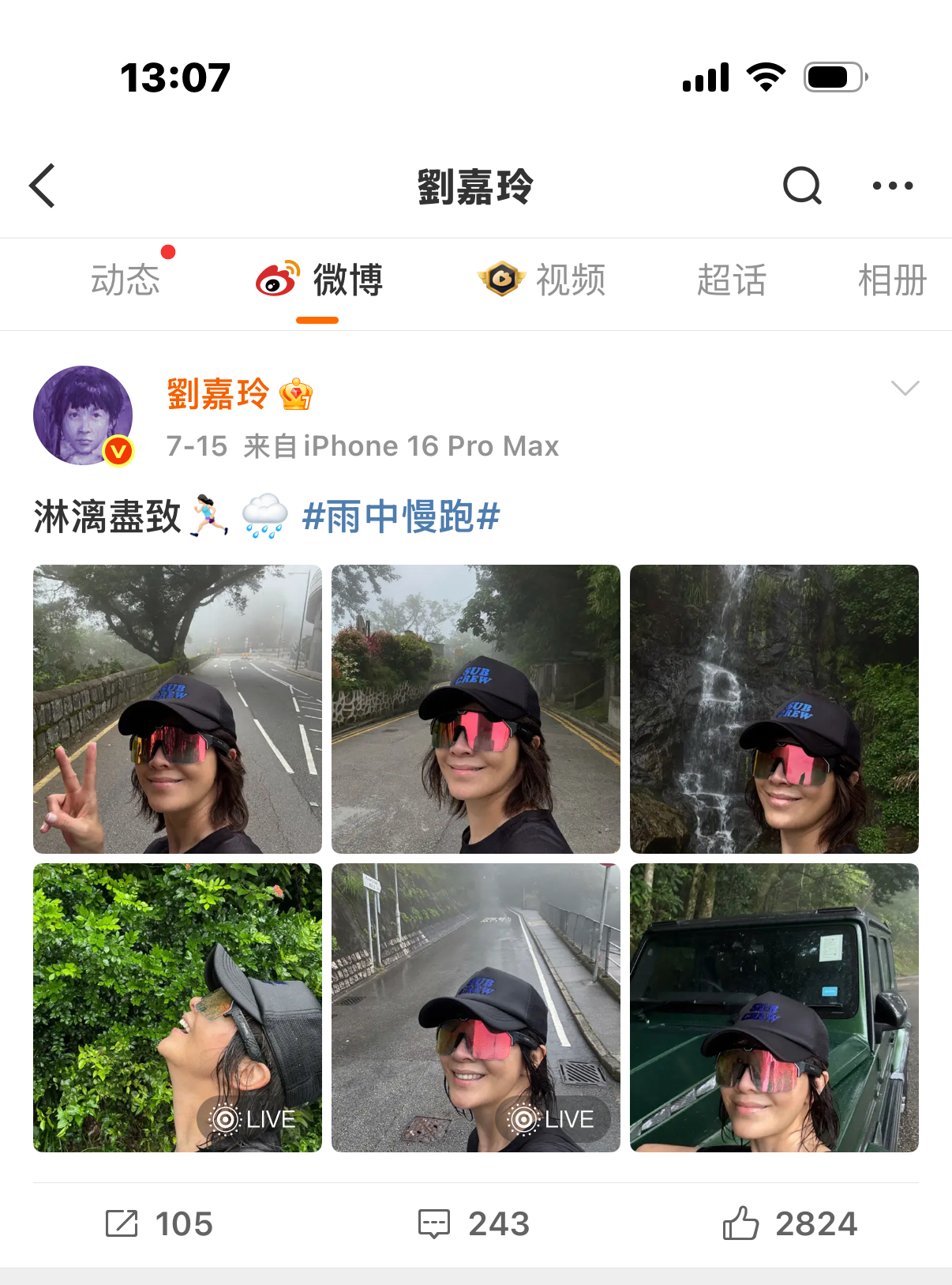Open search on this profile
The width and height of the screenshot is (952, 1285).
[802, 186]
